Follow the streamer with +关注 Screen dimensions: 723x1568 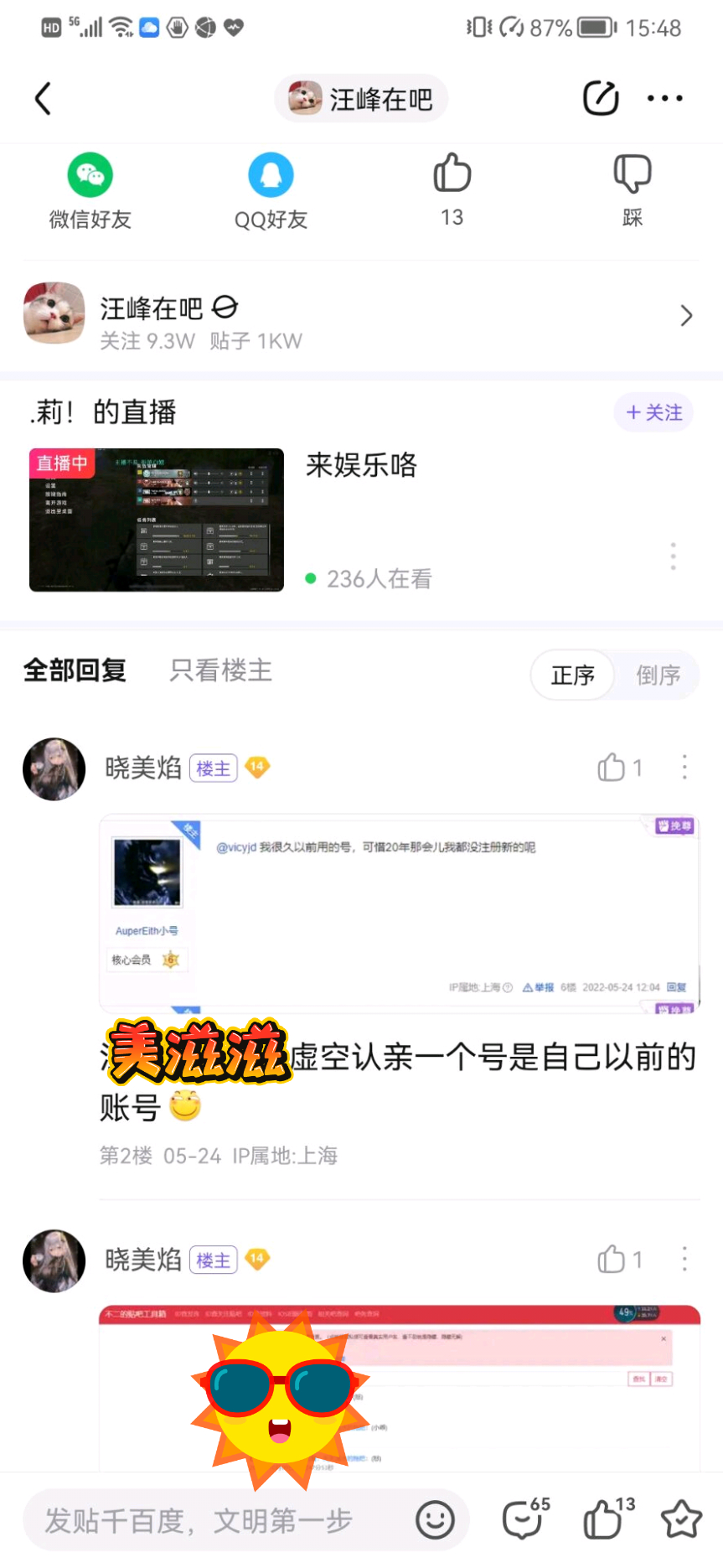tap(653, 412)
